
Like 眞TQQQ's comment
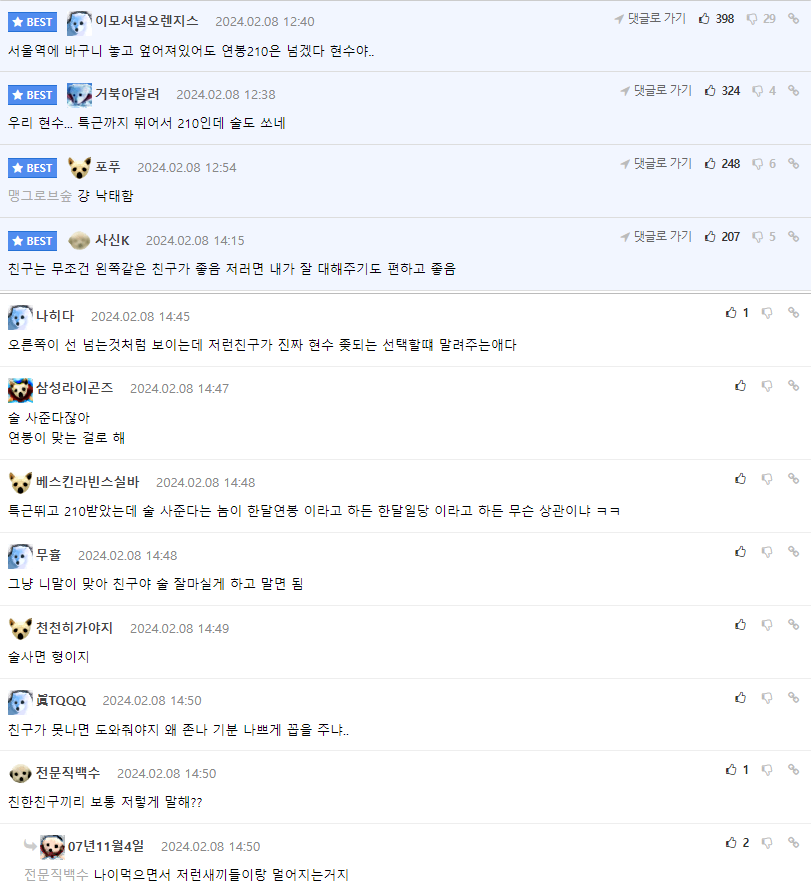coord(740,698)
